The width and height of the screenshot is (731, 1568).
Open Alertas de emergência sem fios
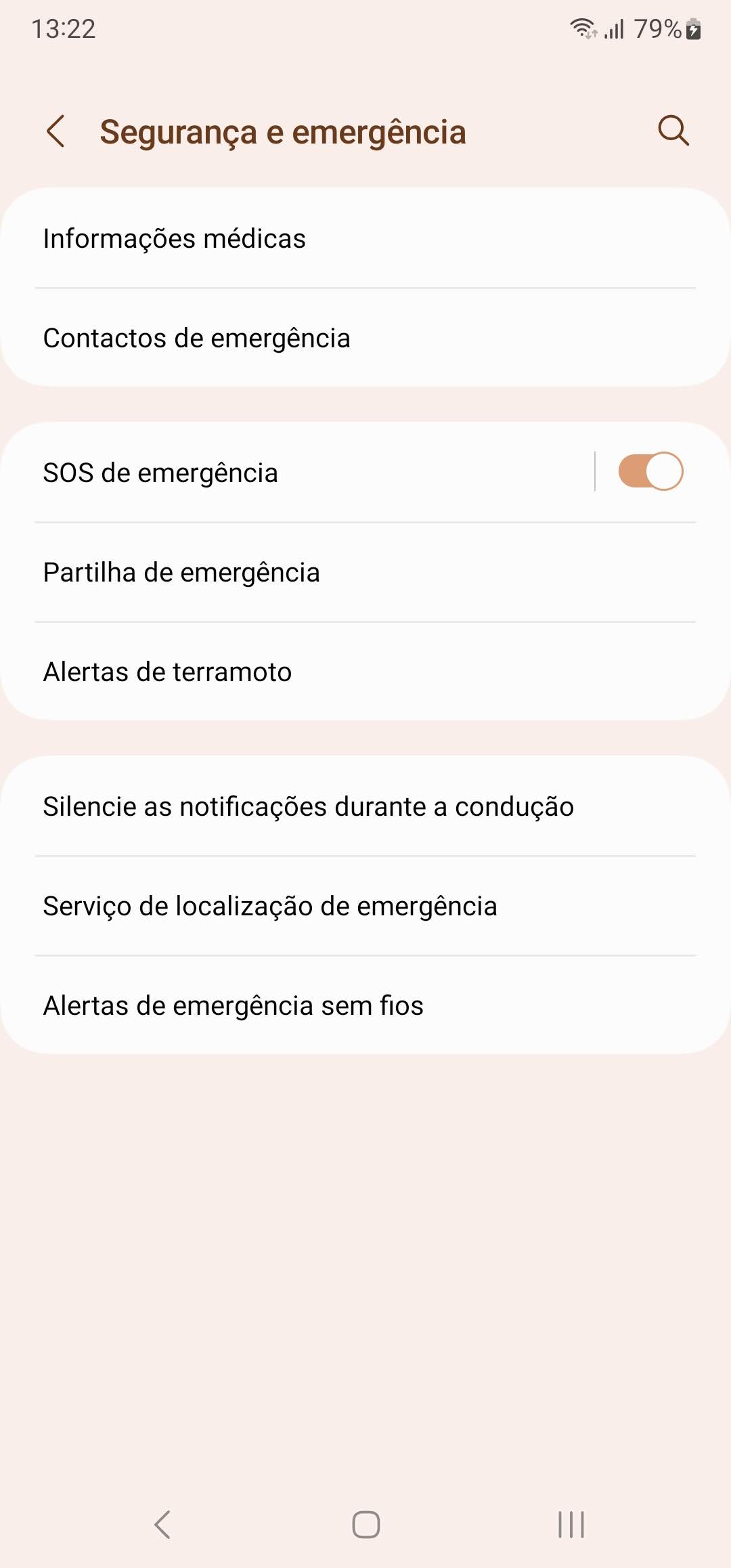[365, 1005]
